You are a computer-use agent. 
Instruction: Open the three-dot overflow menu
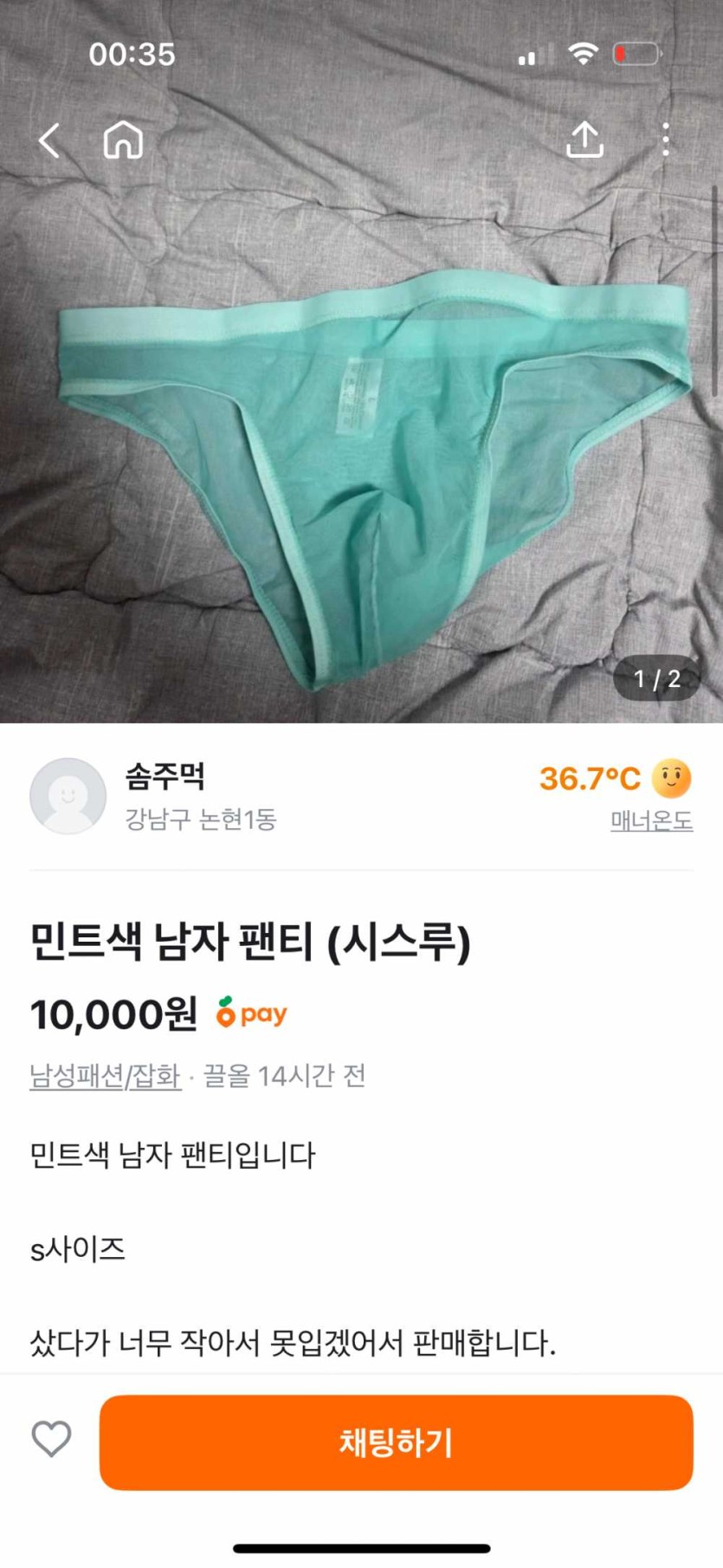(x=665, y=139)
